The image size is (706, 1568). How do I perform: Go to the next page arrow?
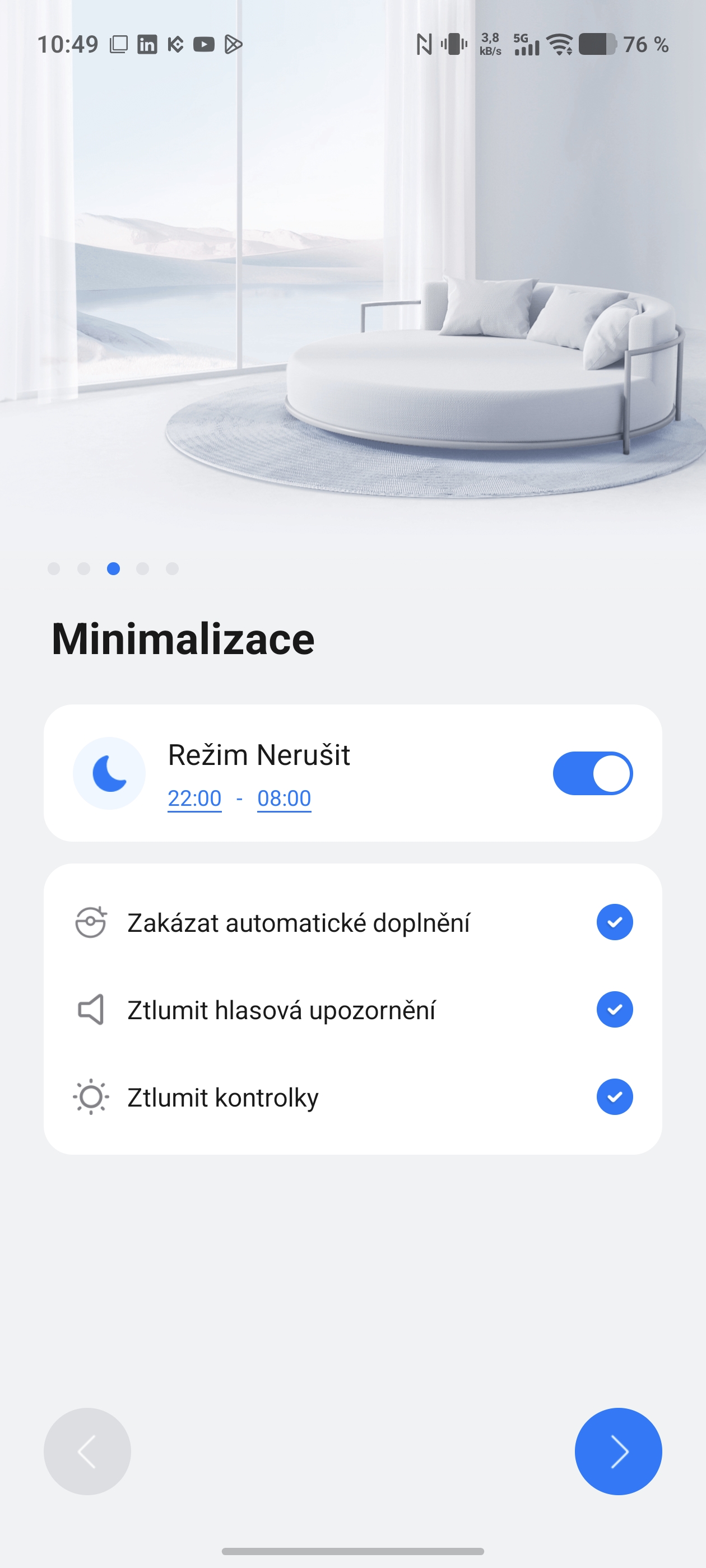click(x=617, y=1451)
